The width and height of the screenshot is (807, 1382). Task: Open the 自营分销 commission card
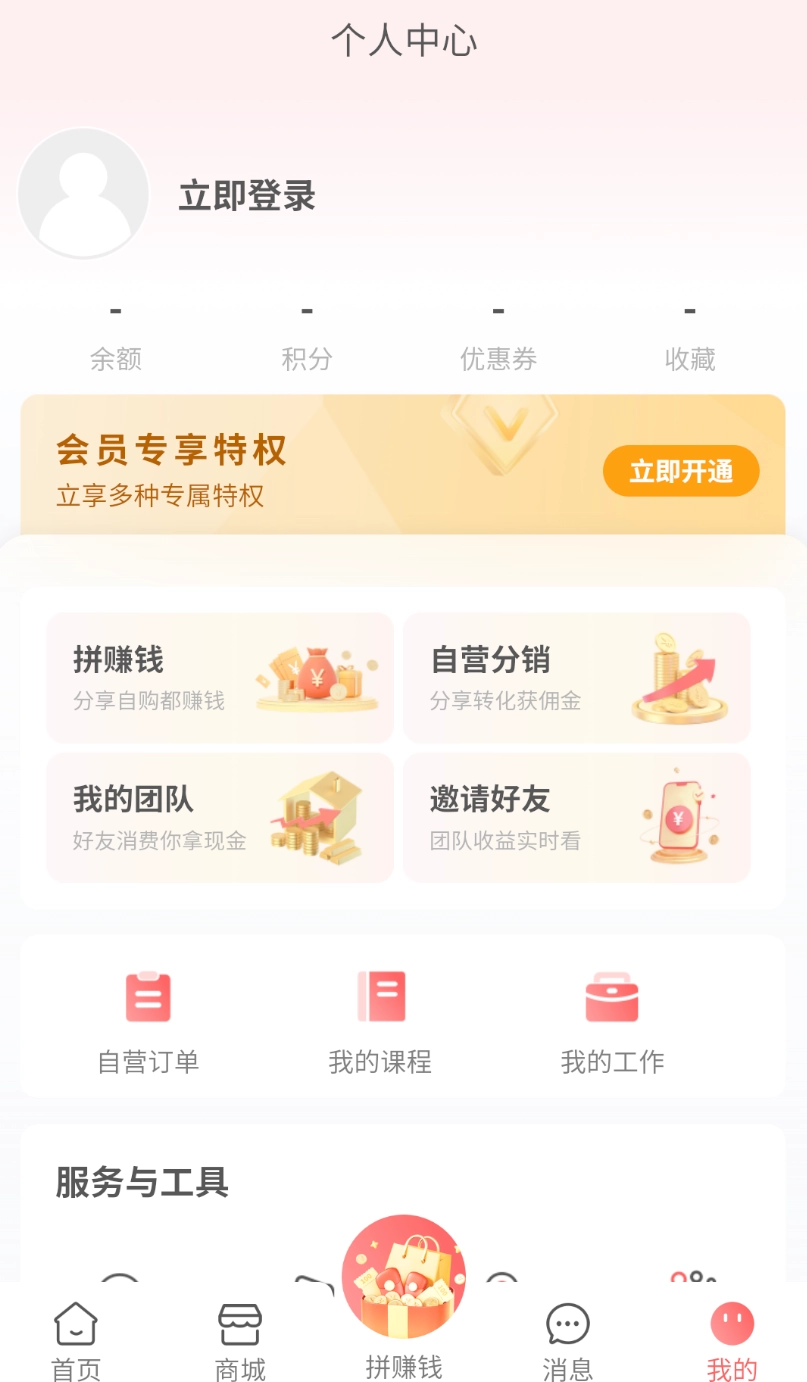tap(576, 677)
